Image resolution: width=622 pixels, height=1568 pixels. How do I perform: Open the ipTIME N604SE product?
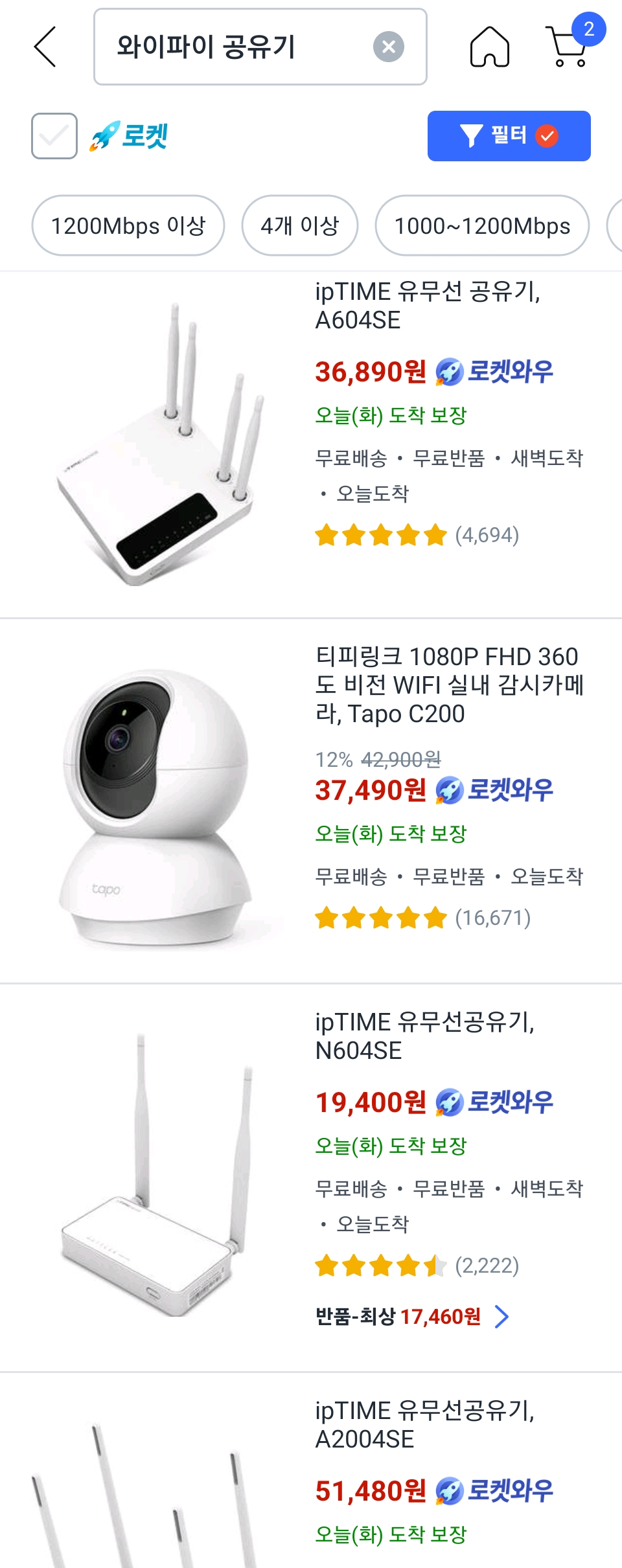424,1036
